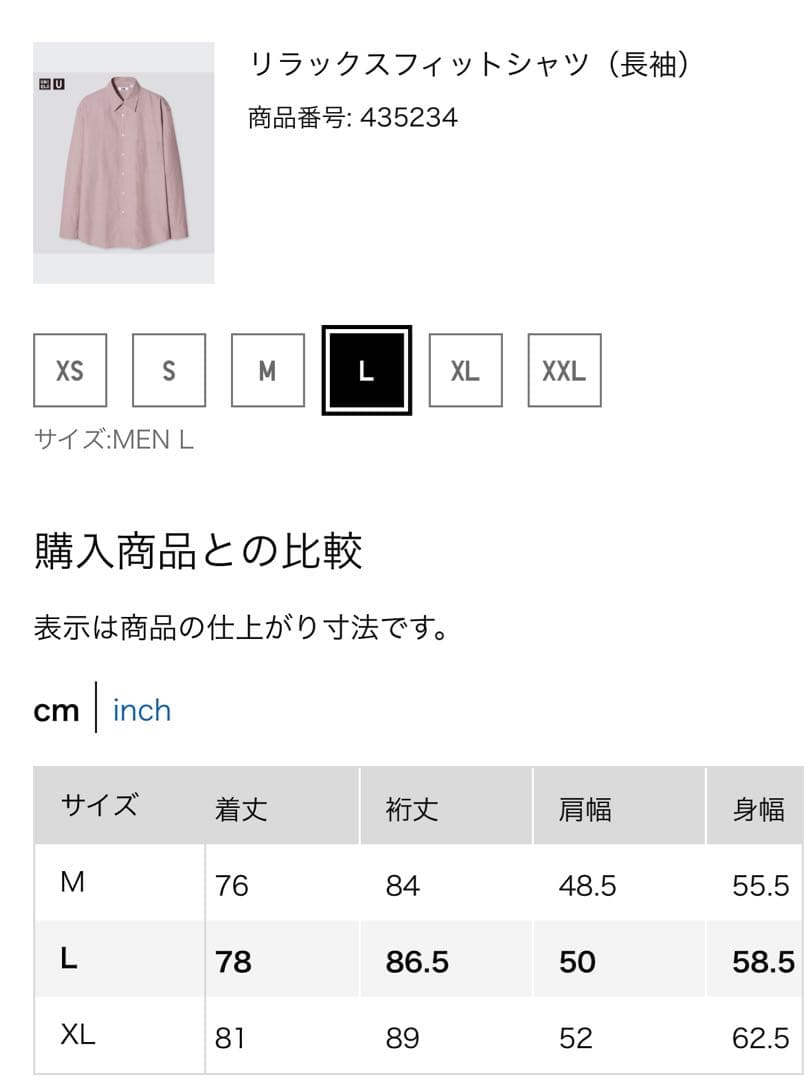The height and width of the screenshot is (1080, 804).
Task: Tap the selected L size button
Action: pyautogui.click(x=366, y=371)
